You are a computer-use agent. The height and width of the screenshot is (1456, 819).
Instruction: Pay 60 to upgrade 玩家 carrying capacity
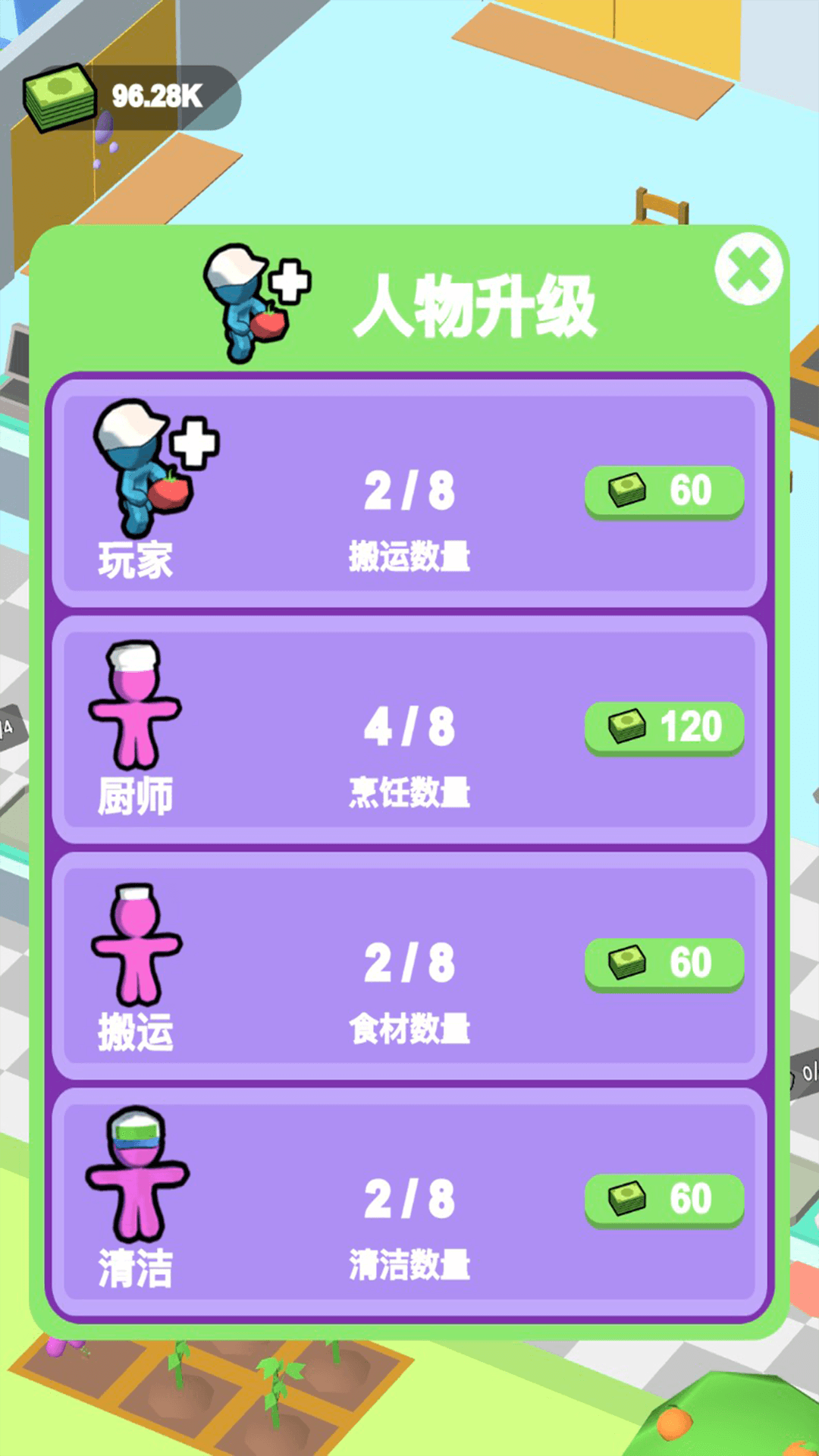664,493
